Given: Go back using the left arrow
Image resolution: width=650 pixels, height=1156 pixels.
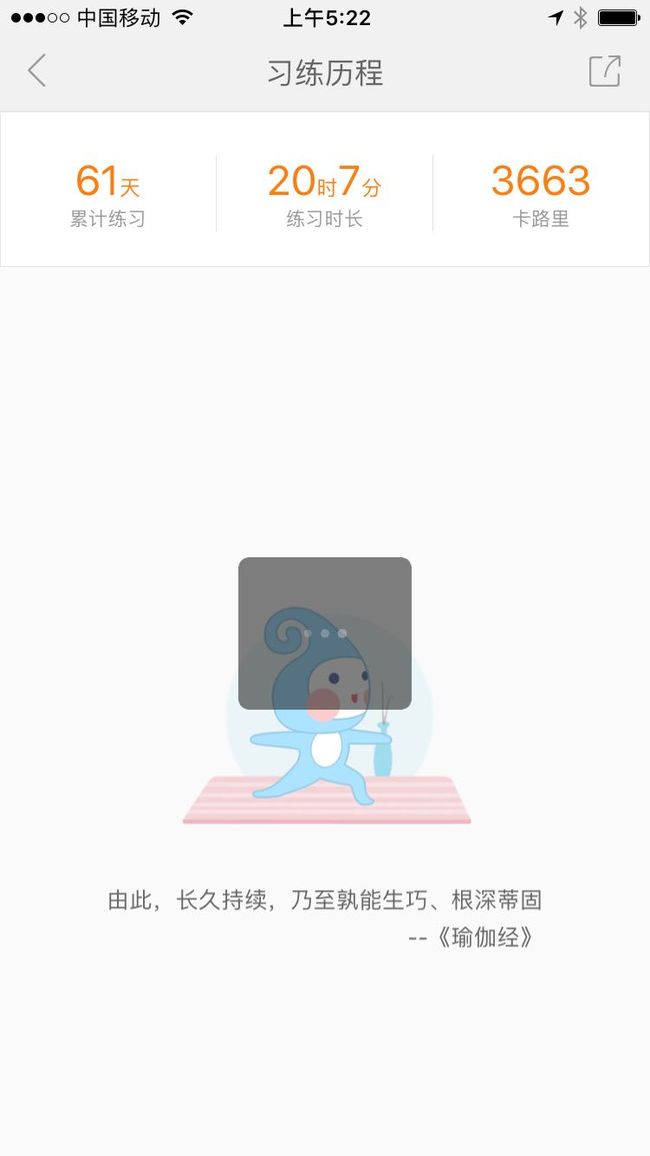Looking at the screenshot, I should [37, 72].
